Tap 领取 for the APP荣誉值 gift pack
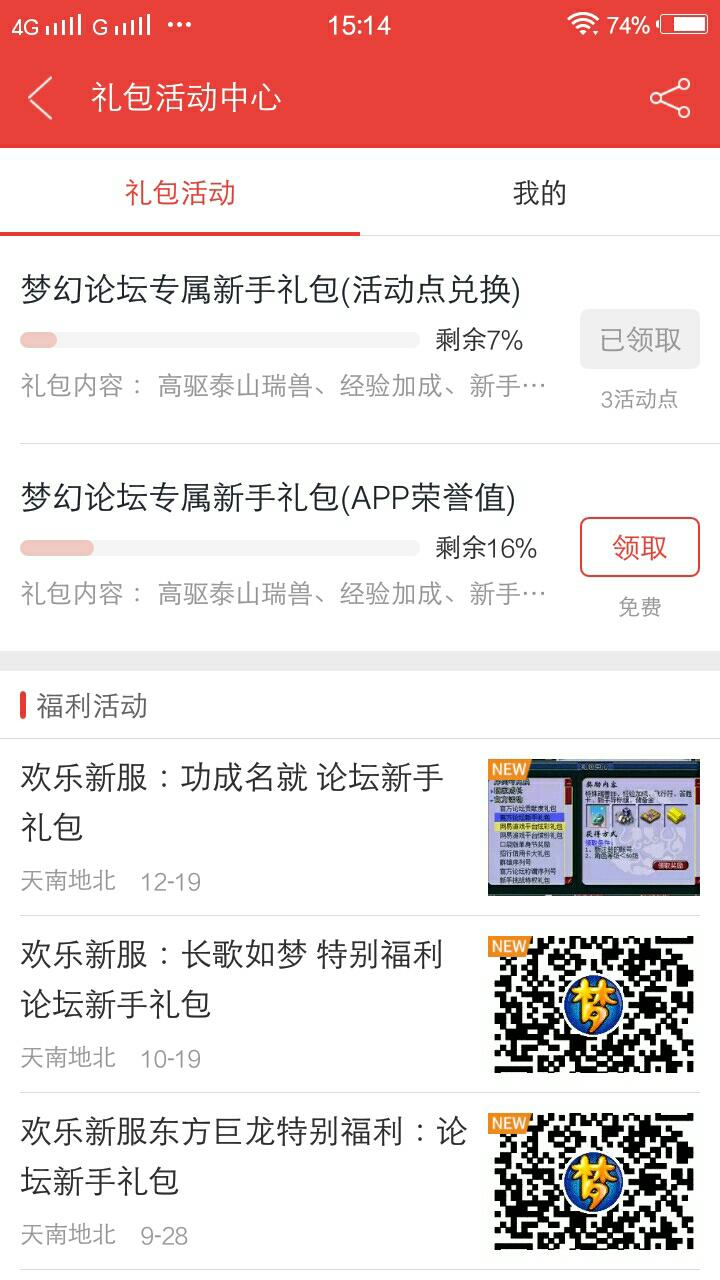Viewport: 720px width, 1280px height. point(639,547)
